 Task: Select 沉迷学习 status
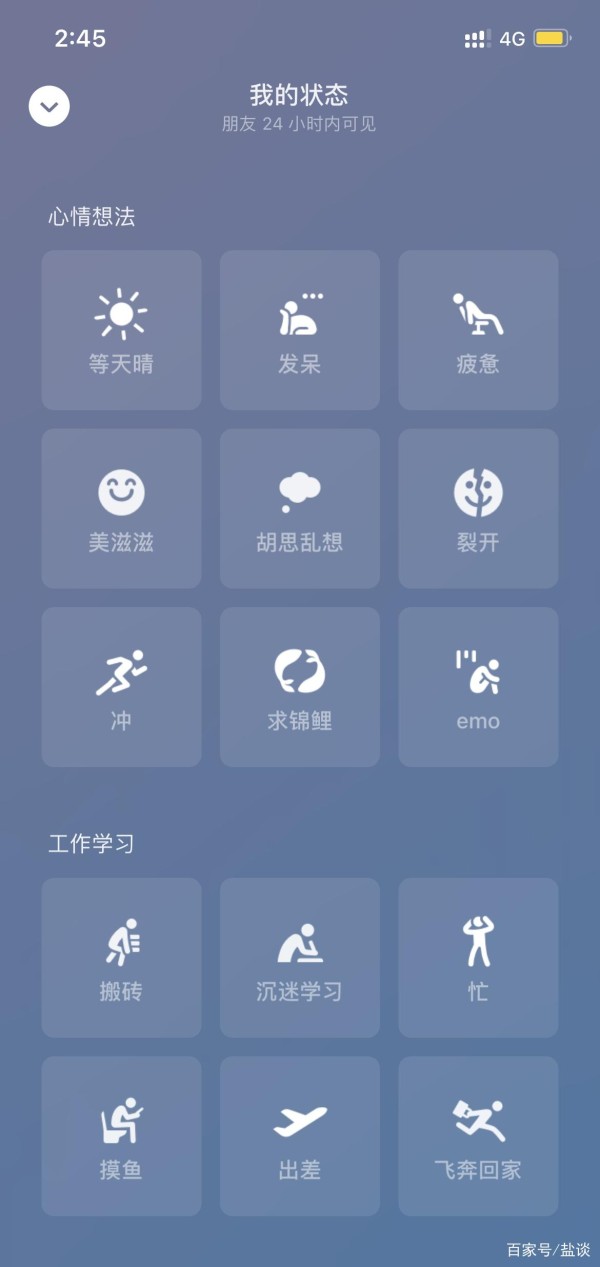point(300,958)
